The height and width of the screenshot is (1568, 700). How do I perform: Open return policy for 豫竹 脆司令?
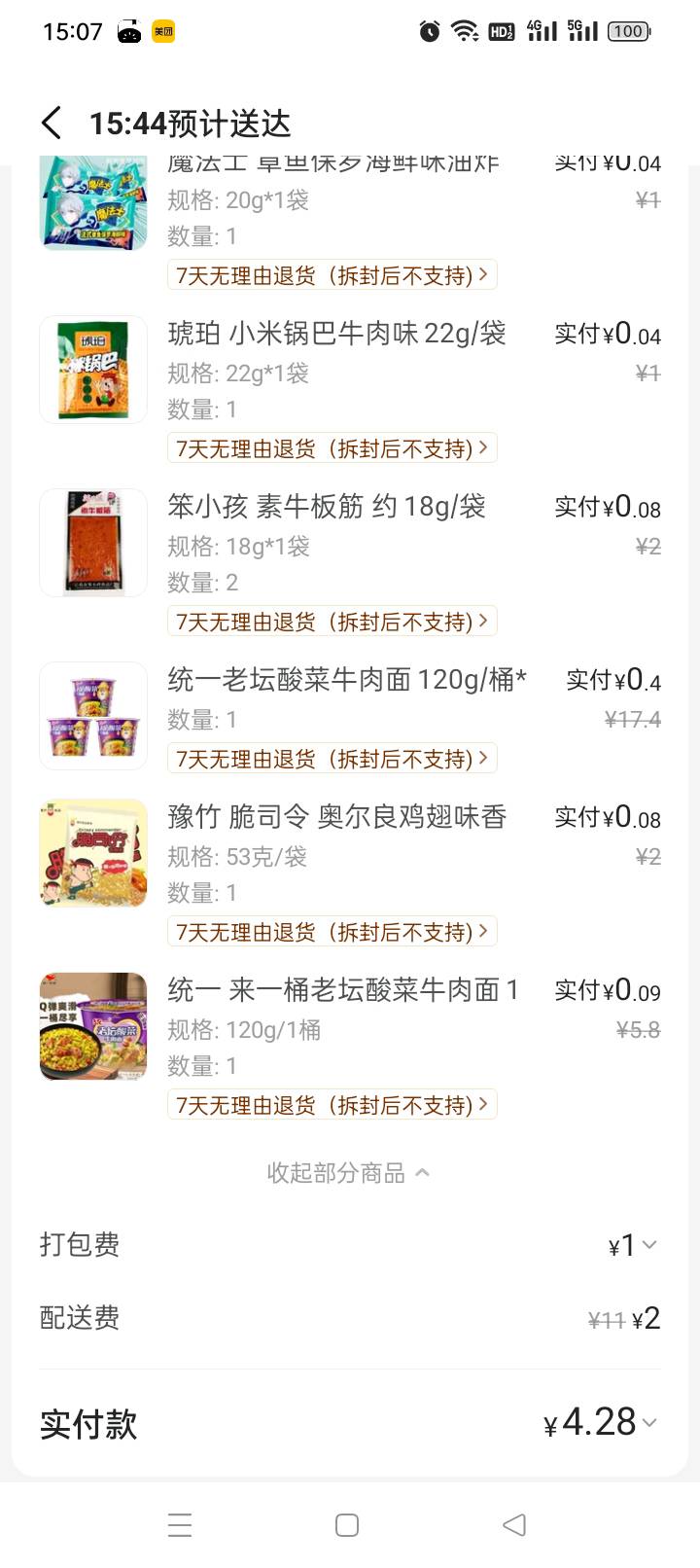click(332, 932)
